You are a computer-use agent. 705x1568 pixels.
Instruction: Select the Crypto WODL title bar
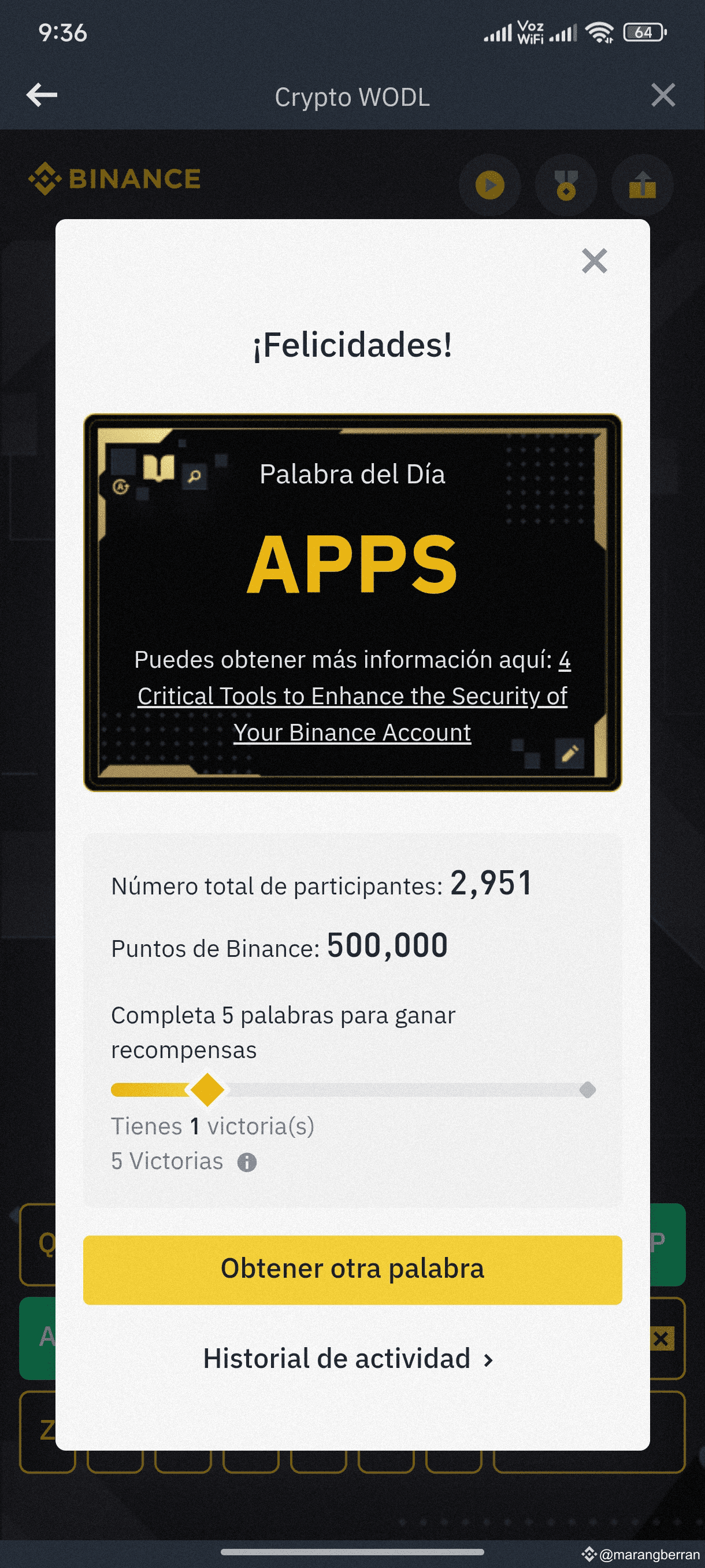[x=353, y=96]
